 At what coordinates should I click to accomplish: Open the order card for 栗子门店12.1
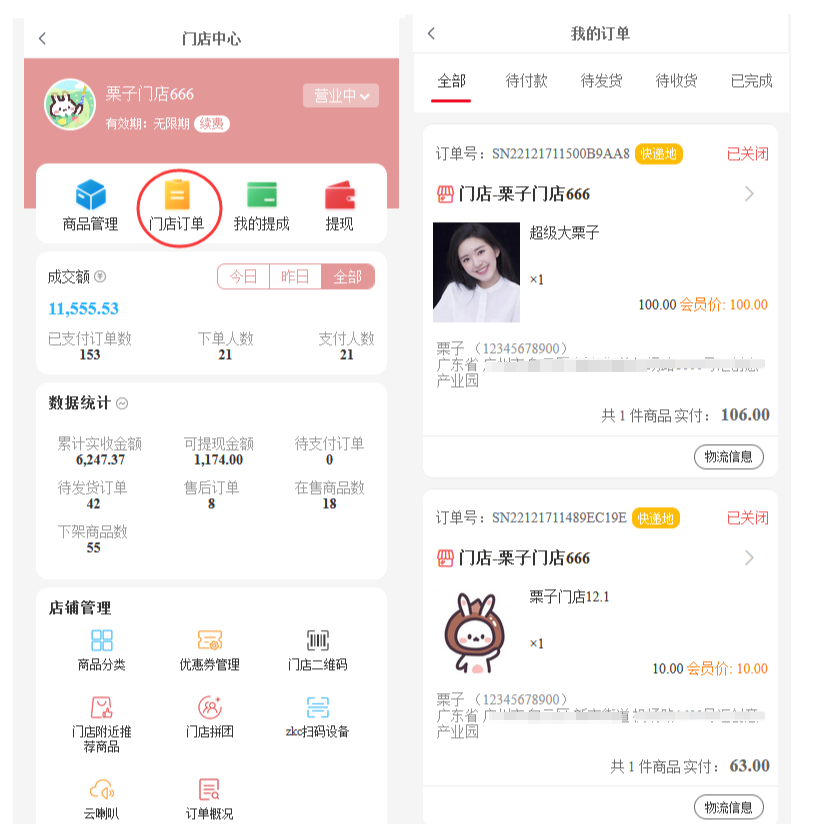(600, 630)
